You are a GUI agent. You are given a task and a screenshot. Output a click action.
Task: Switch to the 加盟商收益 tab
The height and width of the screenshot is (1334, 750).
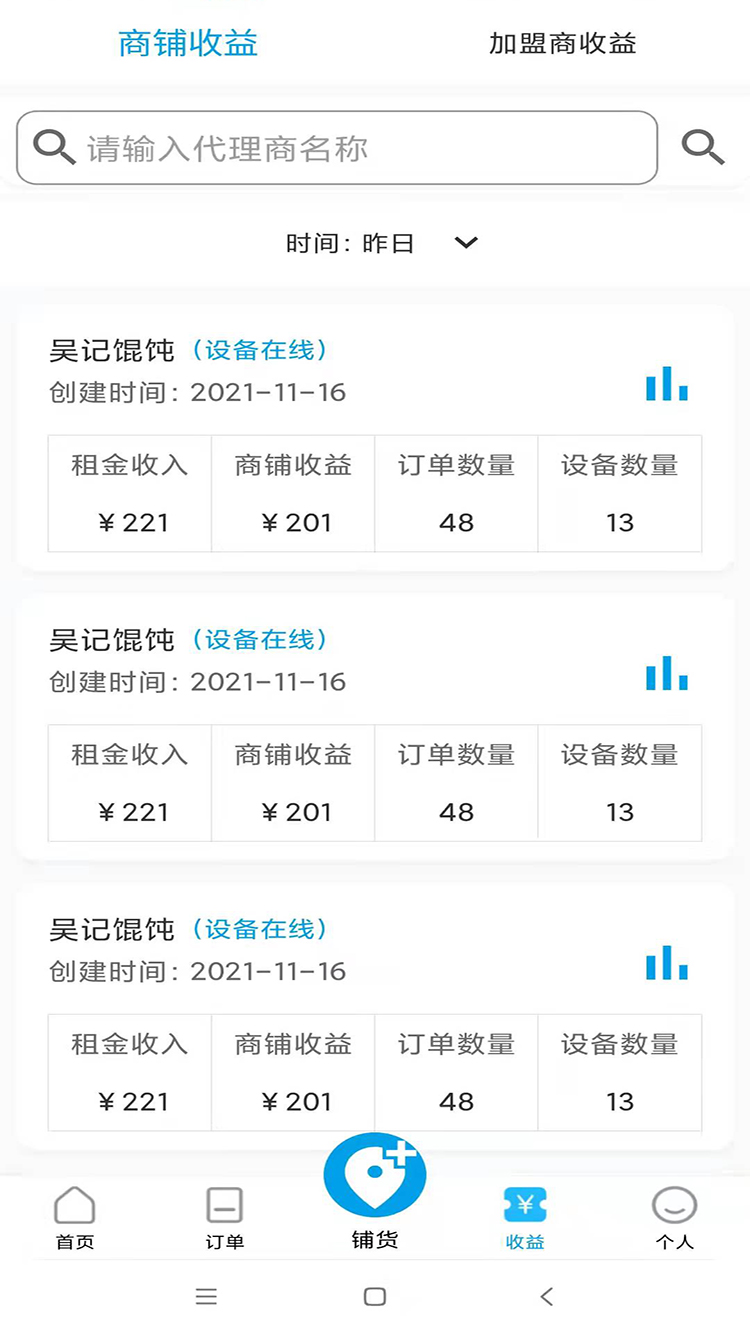pyautogui.click(x=562, y=44)
